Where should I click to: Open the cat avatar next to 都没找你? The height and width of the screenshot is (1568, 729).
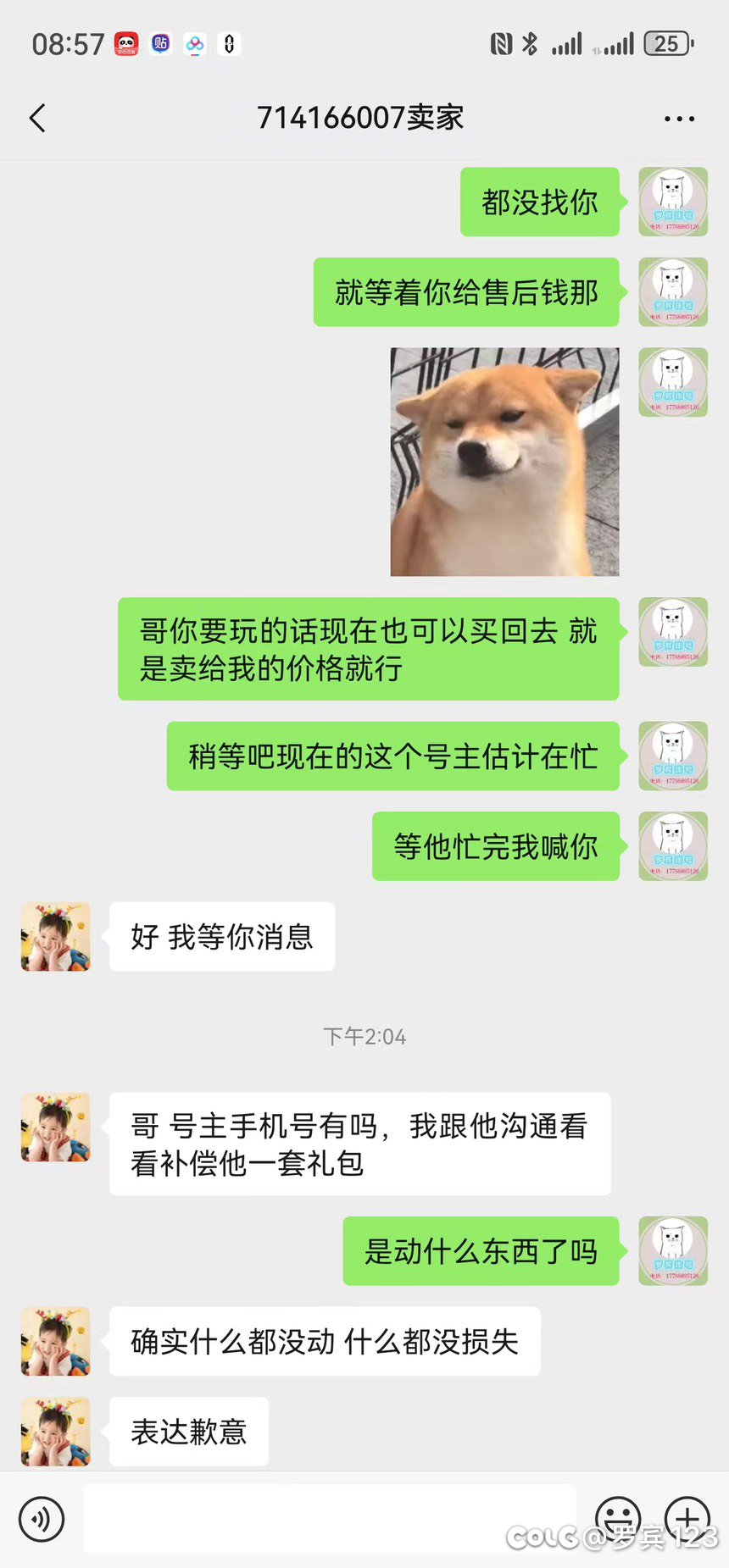click(x=672, y=202)
